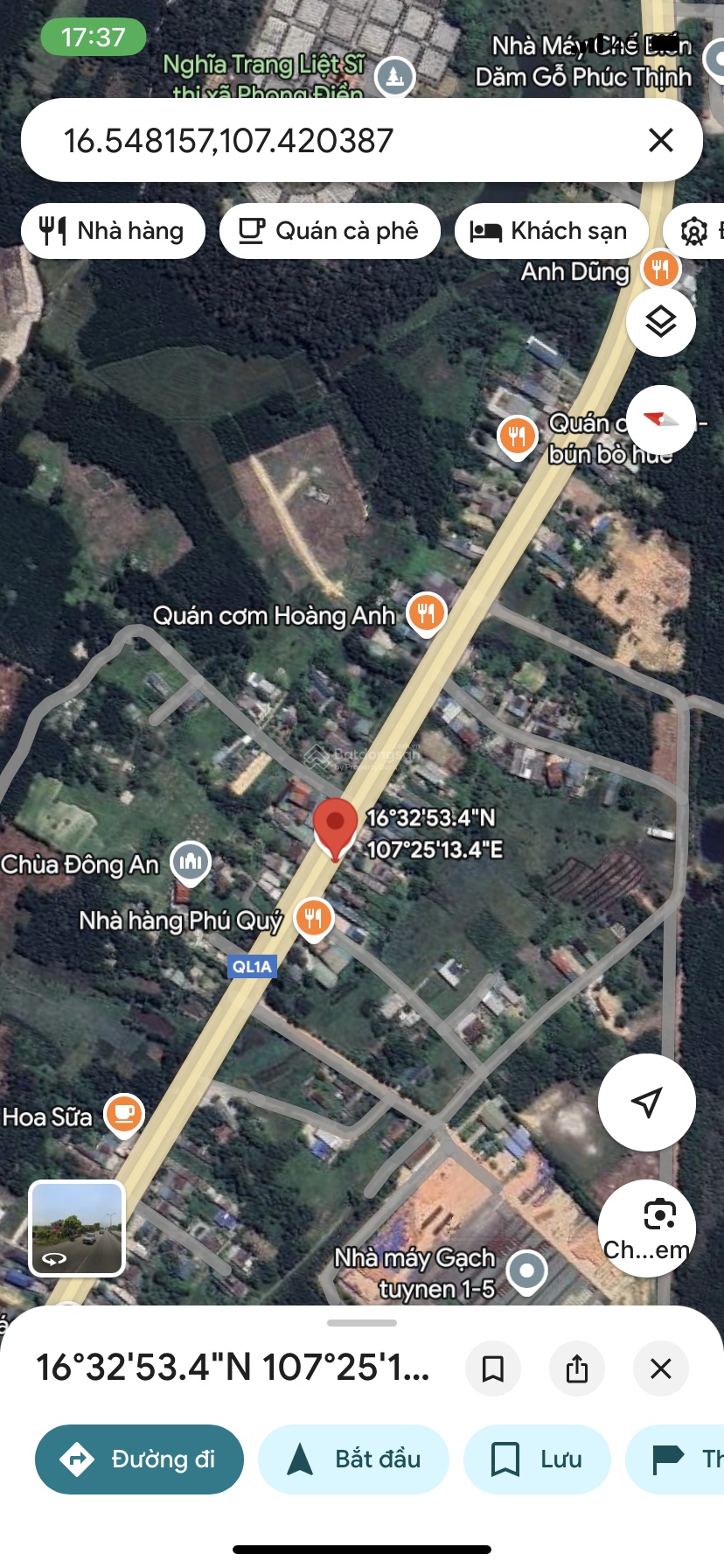The height and width of the screenshot is (1568, 724).
Task: Close the location details panel
Action: pos(661,1368)
